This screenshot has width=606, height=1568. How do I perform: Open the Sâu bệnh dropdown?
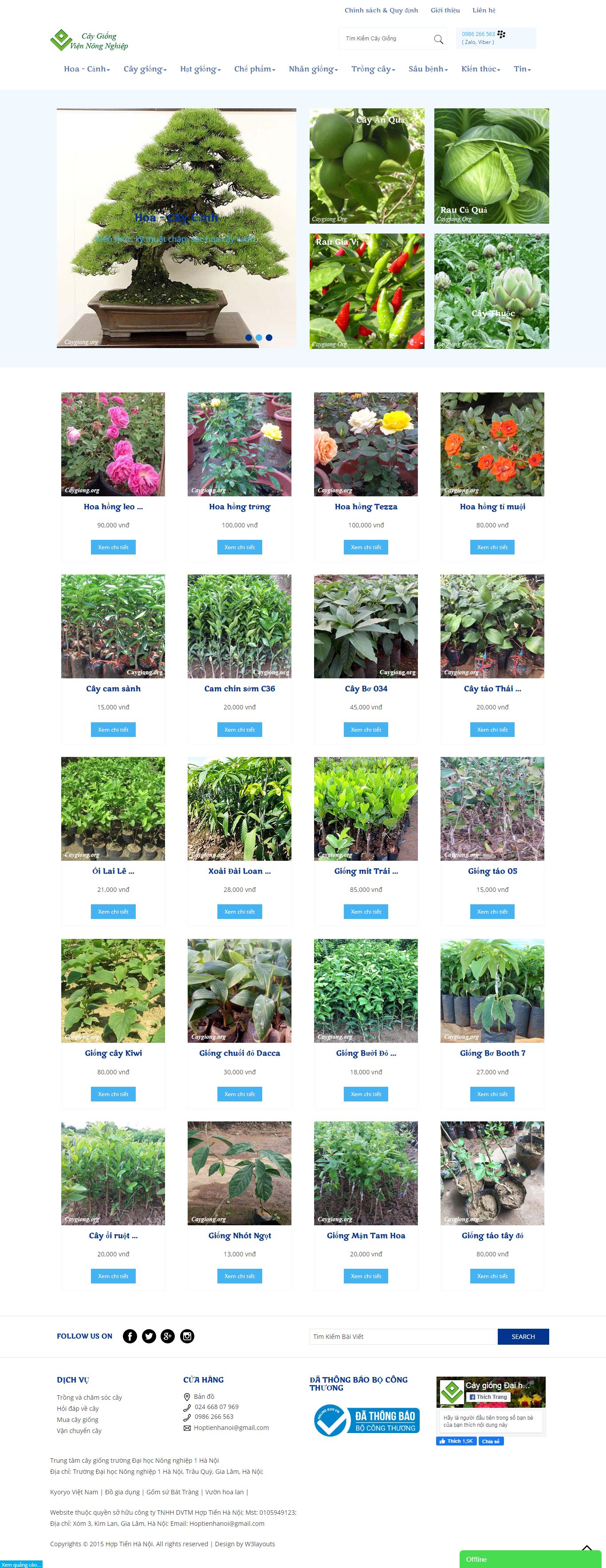click(x=428, y=69)
